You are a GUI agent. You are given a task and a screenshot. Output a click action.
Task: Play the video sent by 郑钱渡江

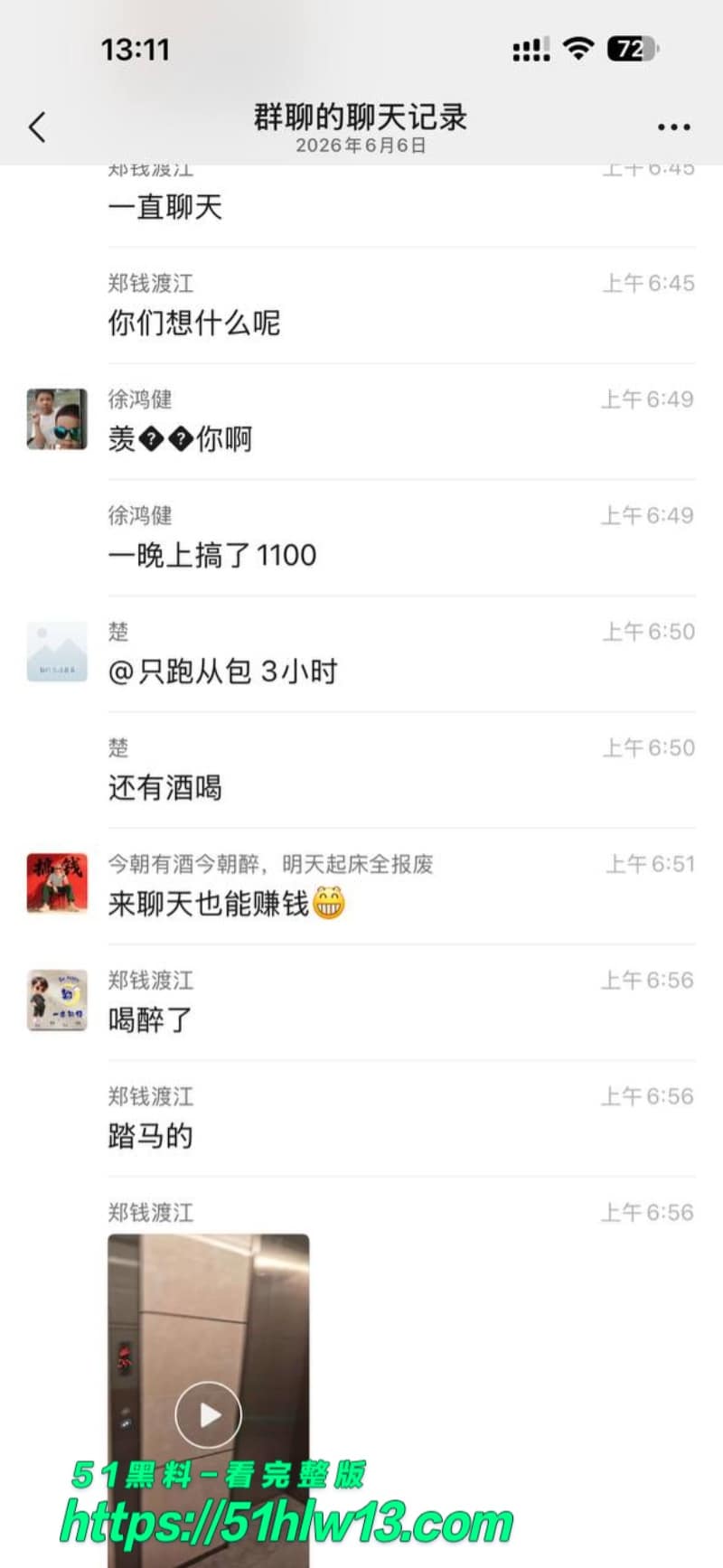point(209,1414)
